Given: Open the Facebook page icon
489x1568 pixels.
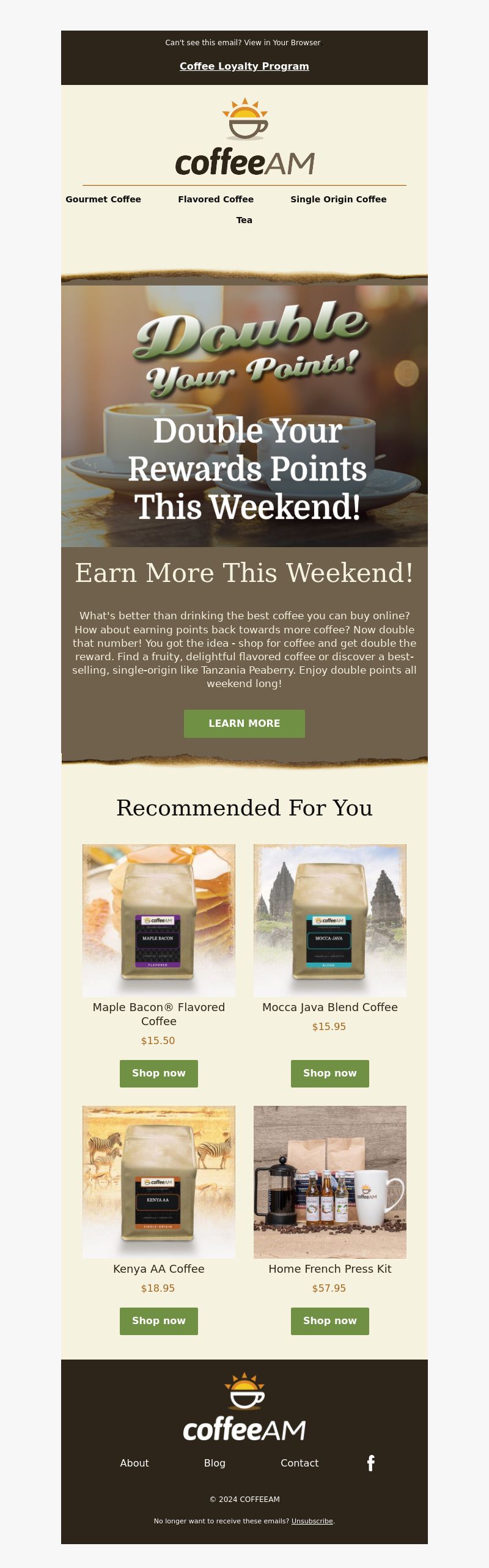Looking at the screenshot, I should 370,1463.
